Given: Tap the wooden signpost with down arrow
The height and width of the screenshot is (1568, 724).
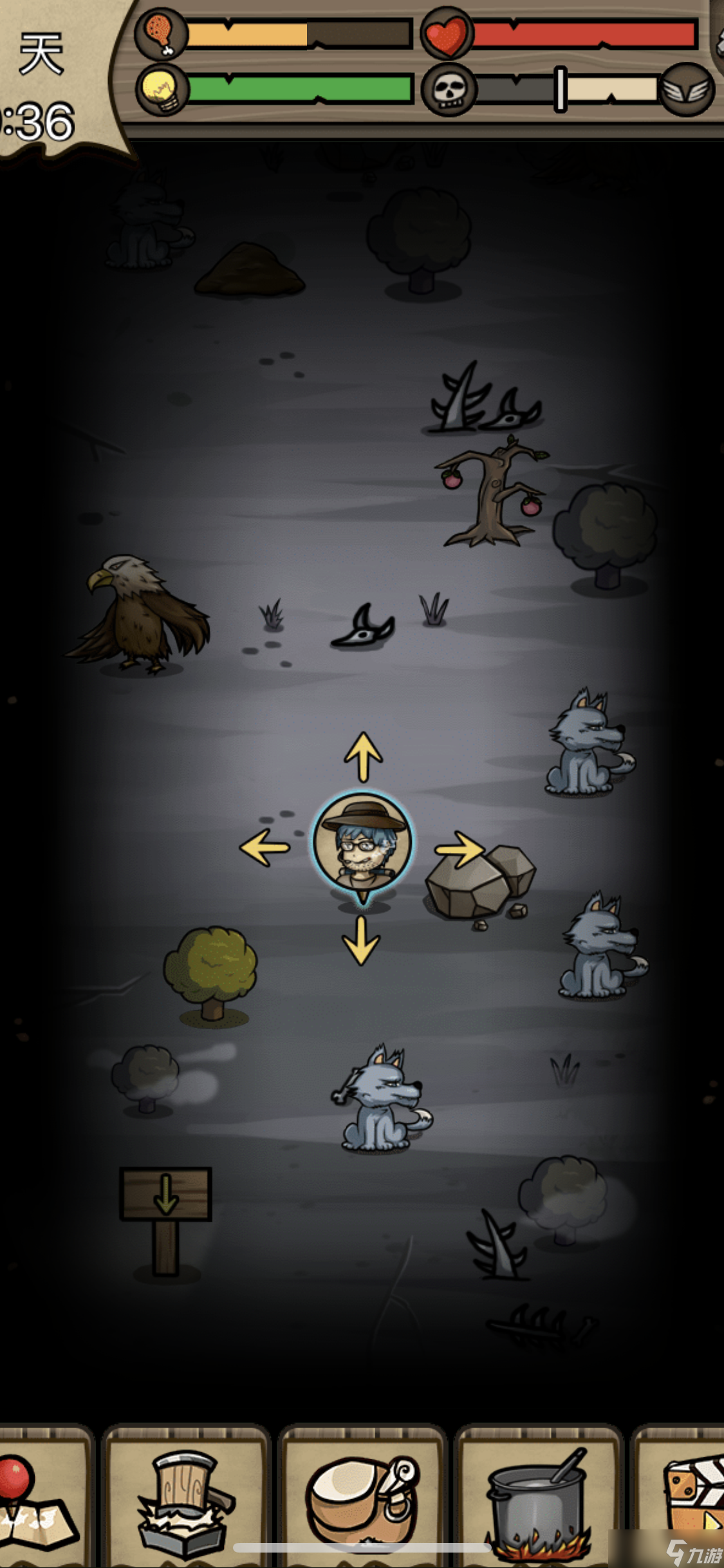Looking at the screenshot, I should tap(165, 1211).
